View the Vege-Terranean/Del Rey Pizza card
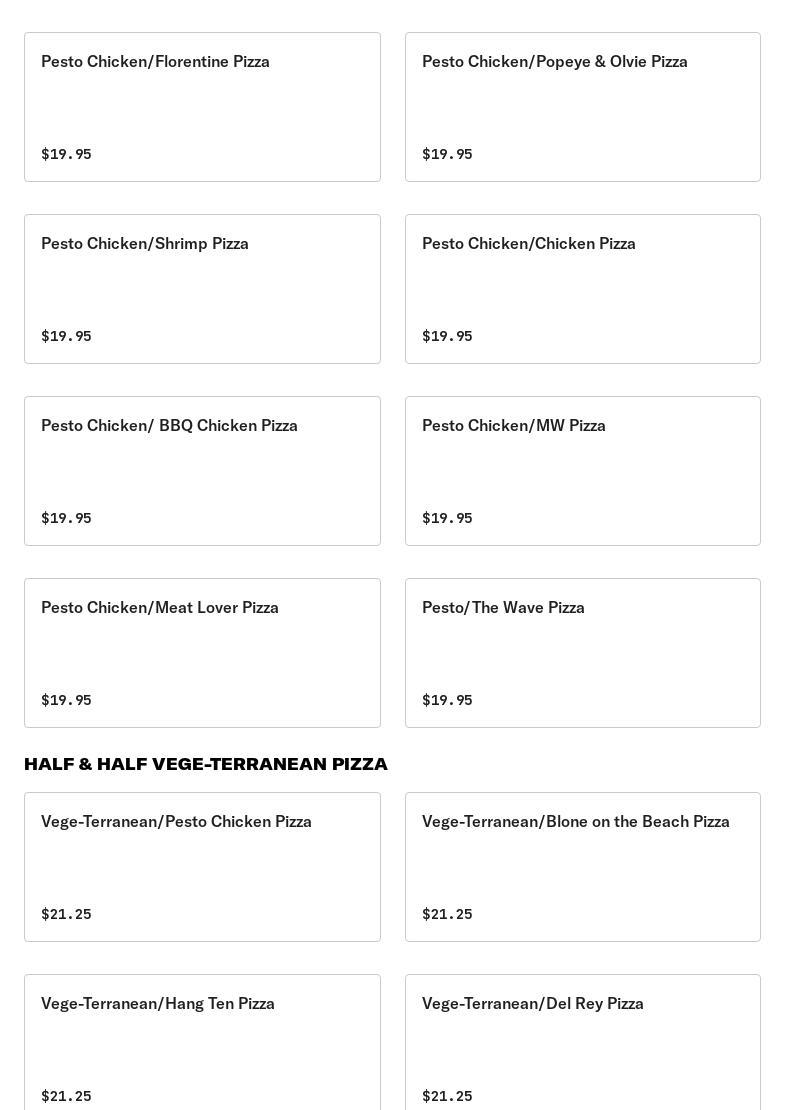The width and height of the screenshot is (785, 1110). (582, 1045)
